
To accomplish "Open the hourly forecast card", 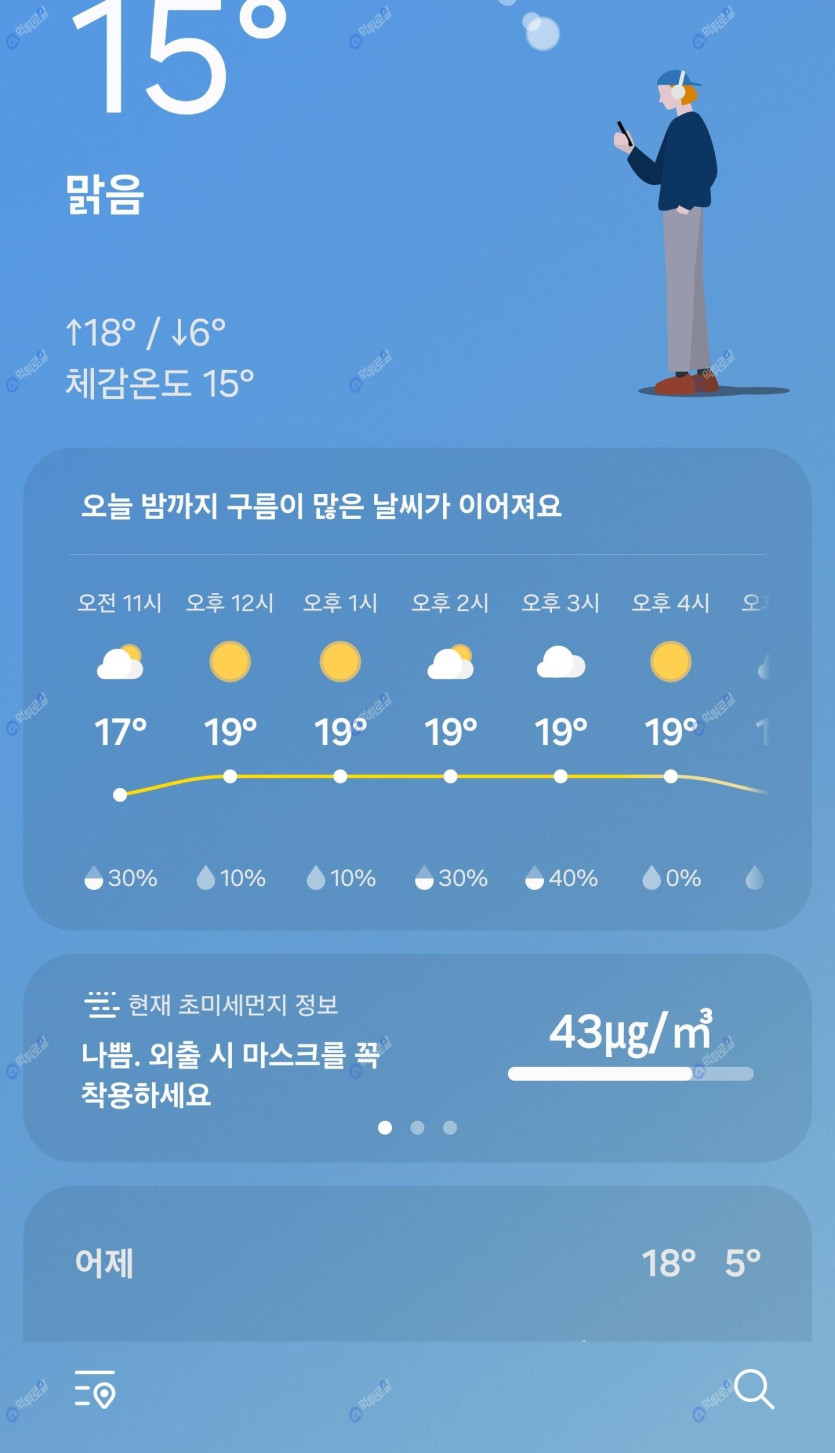I will 417,690.
